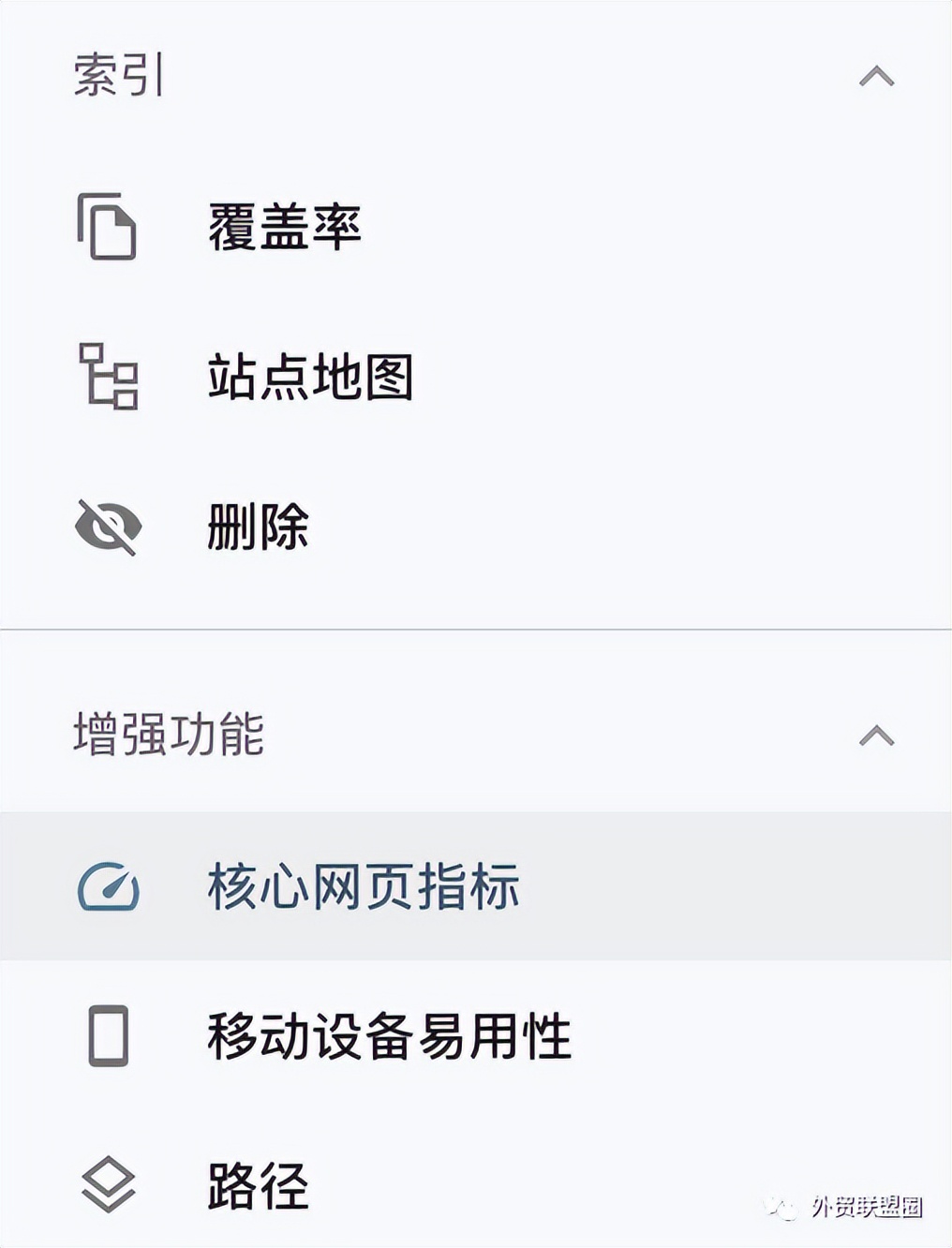Open 站点地图 page
Image resolution: width=952 pixels, height=1248 pixels.
tap(310, 377)
